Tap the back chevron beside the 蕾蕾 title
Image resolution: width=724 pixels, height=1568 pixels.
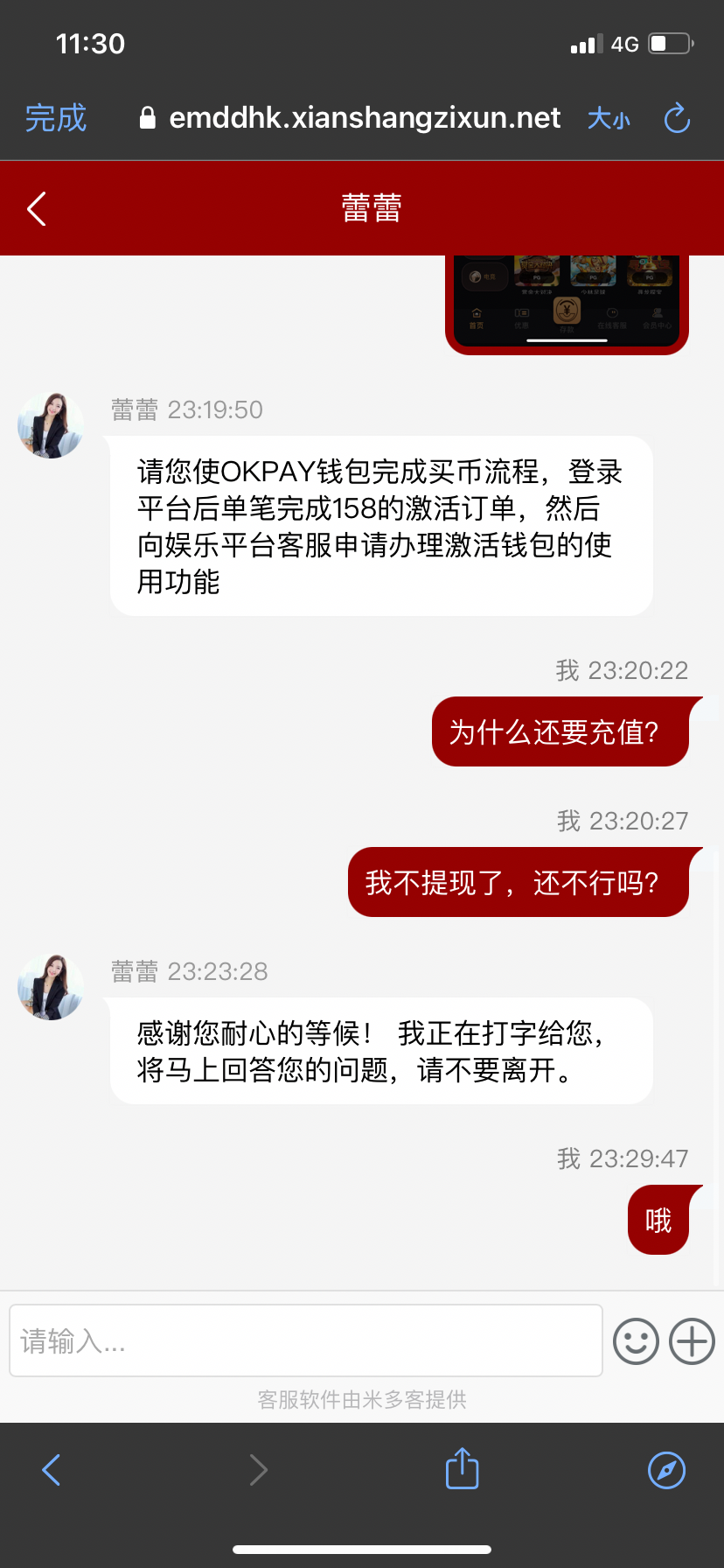[35, 208]
